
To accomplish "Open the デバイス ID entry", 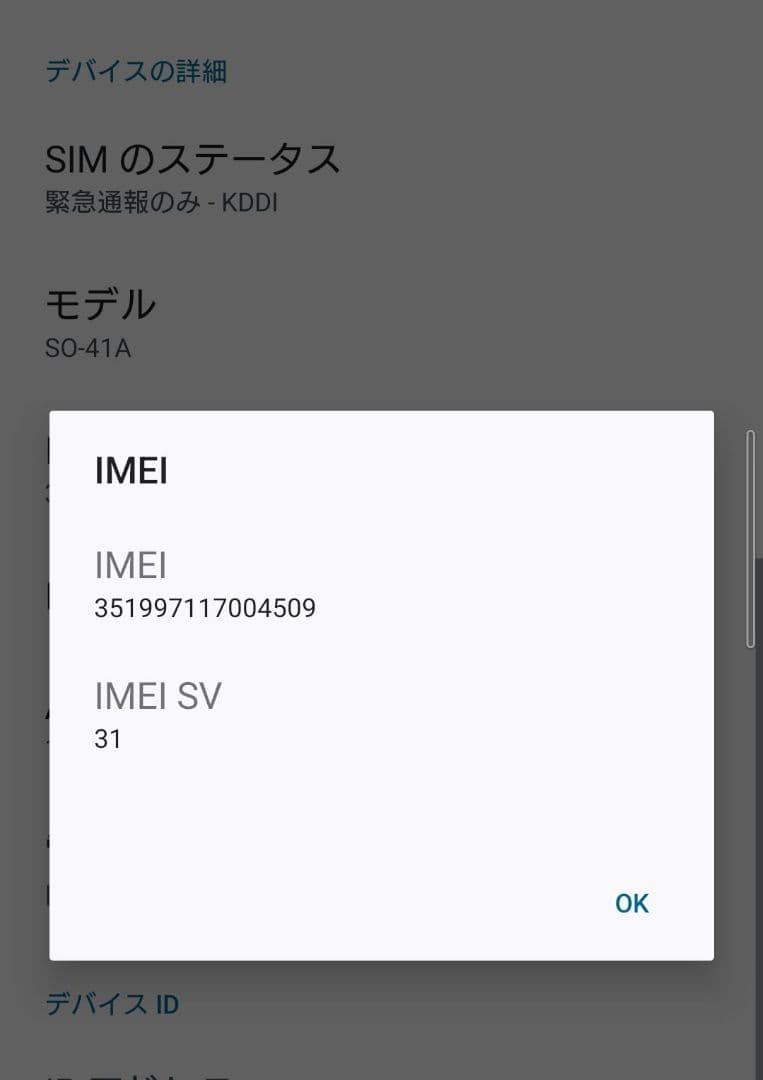I will tap(112, 1004).
